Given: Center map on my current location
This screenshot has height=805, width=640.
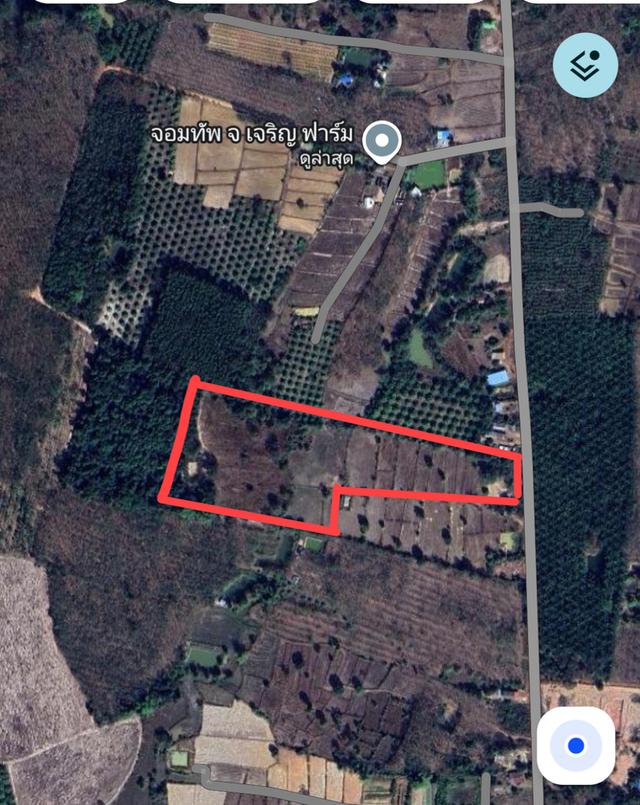Looking at the screenshot, I should click(575, 746).
